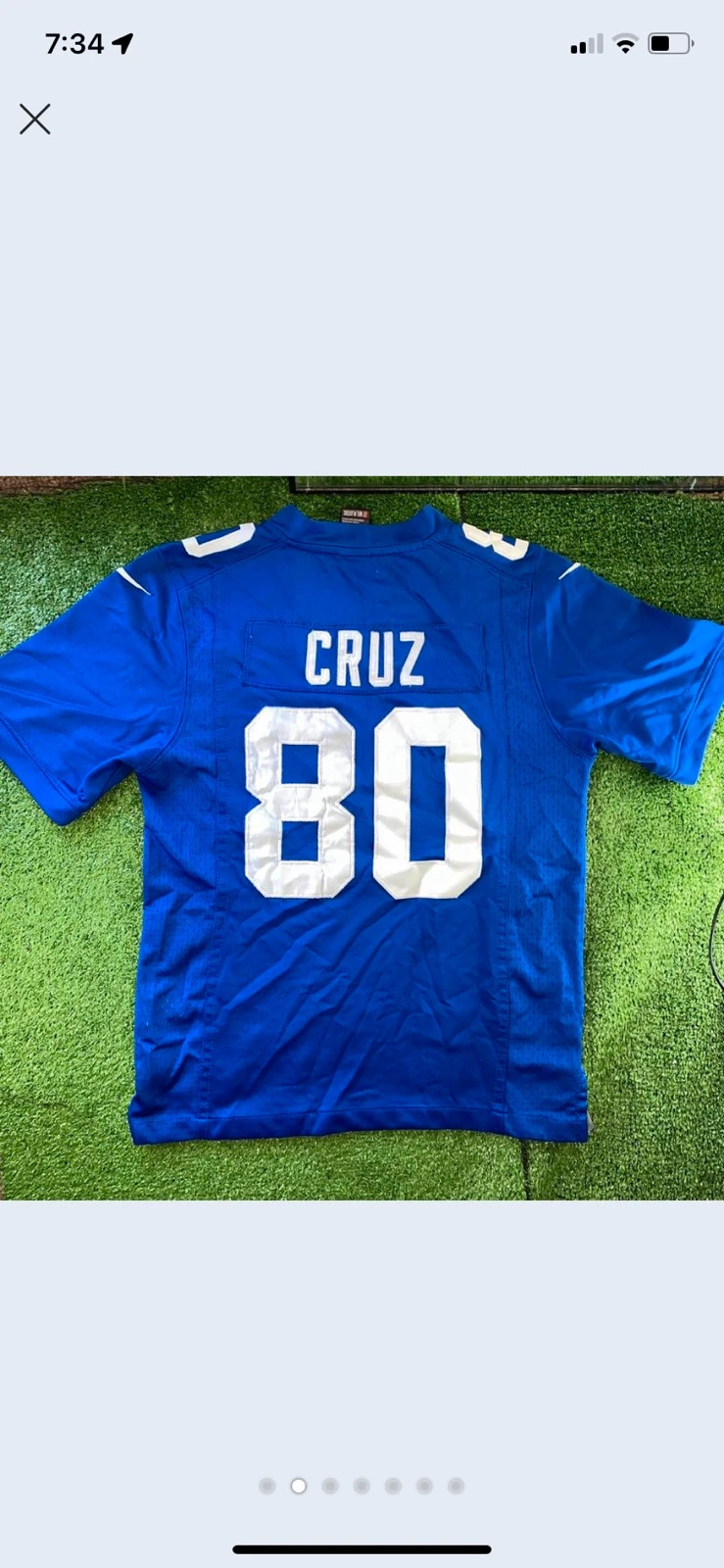Close the full-screen photo viewer
Viewport: 724px width, 1568px height.
click(35, 120)
